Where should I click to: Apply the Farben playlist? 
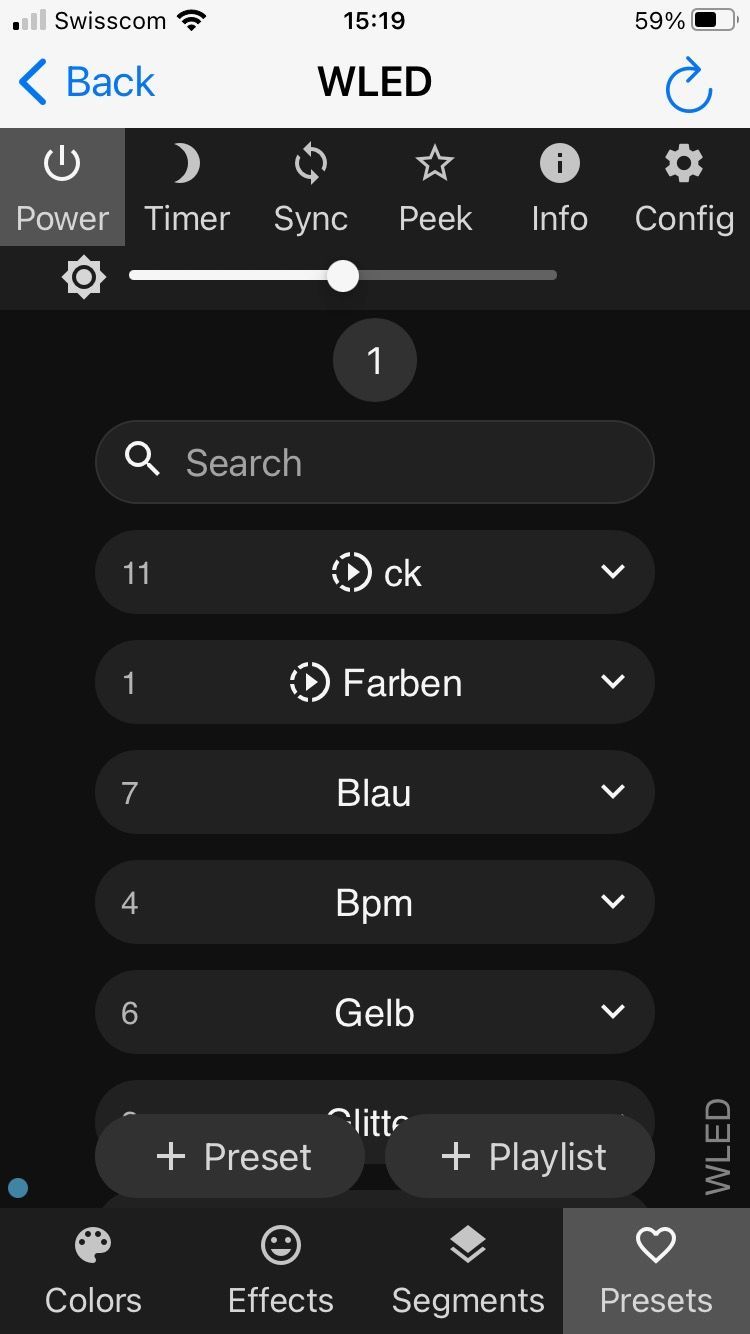[x=375, y=683]
